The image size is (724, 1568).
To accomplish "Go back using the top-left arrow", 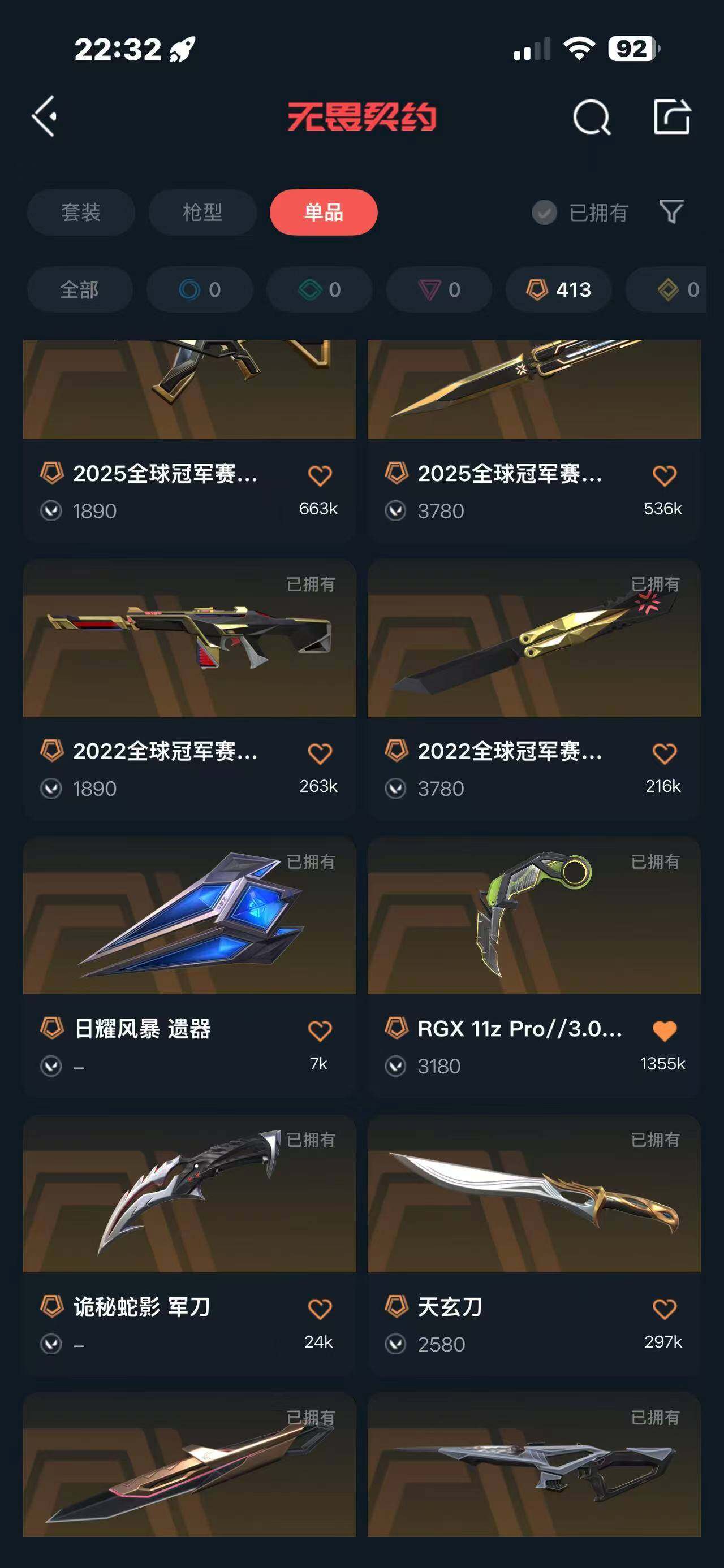I will 45,116.
